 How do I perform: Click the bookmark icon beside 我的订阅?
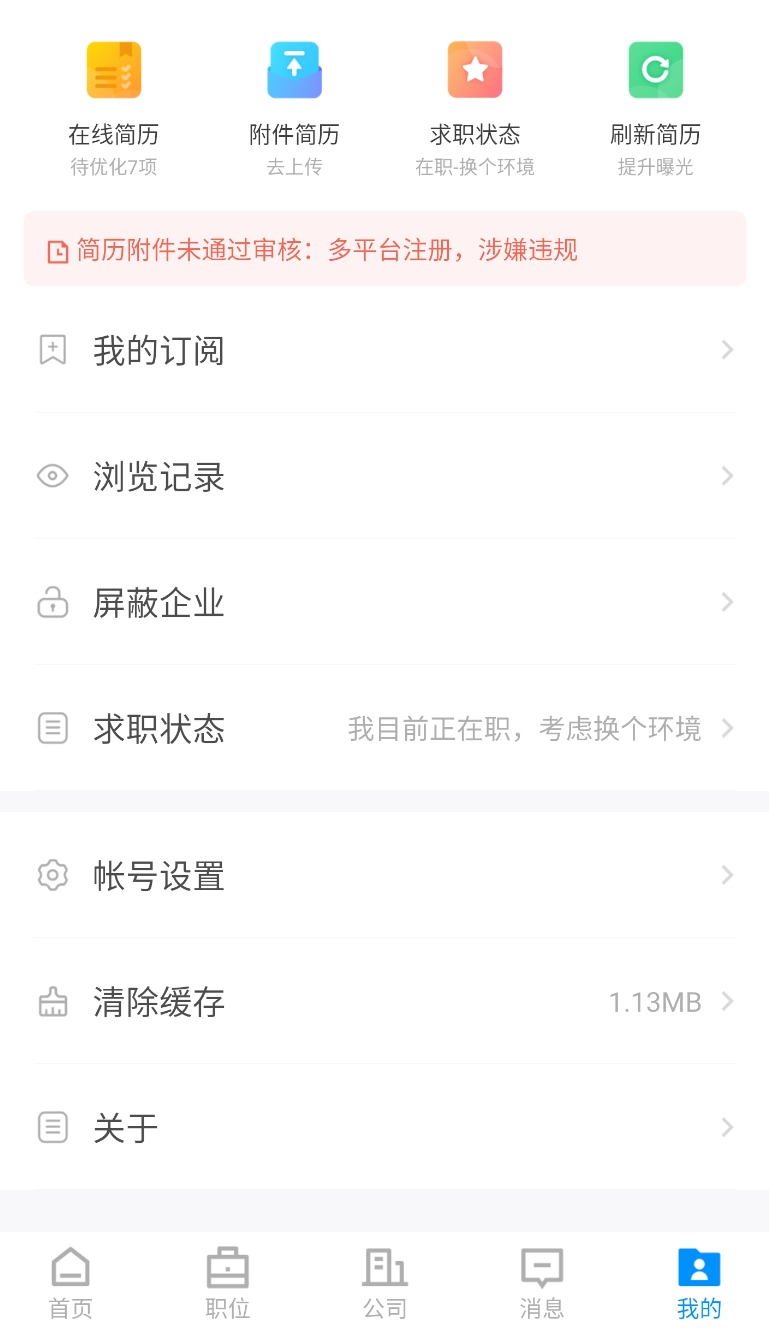(x=52, y=349)
